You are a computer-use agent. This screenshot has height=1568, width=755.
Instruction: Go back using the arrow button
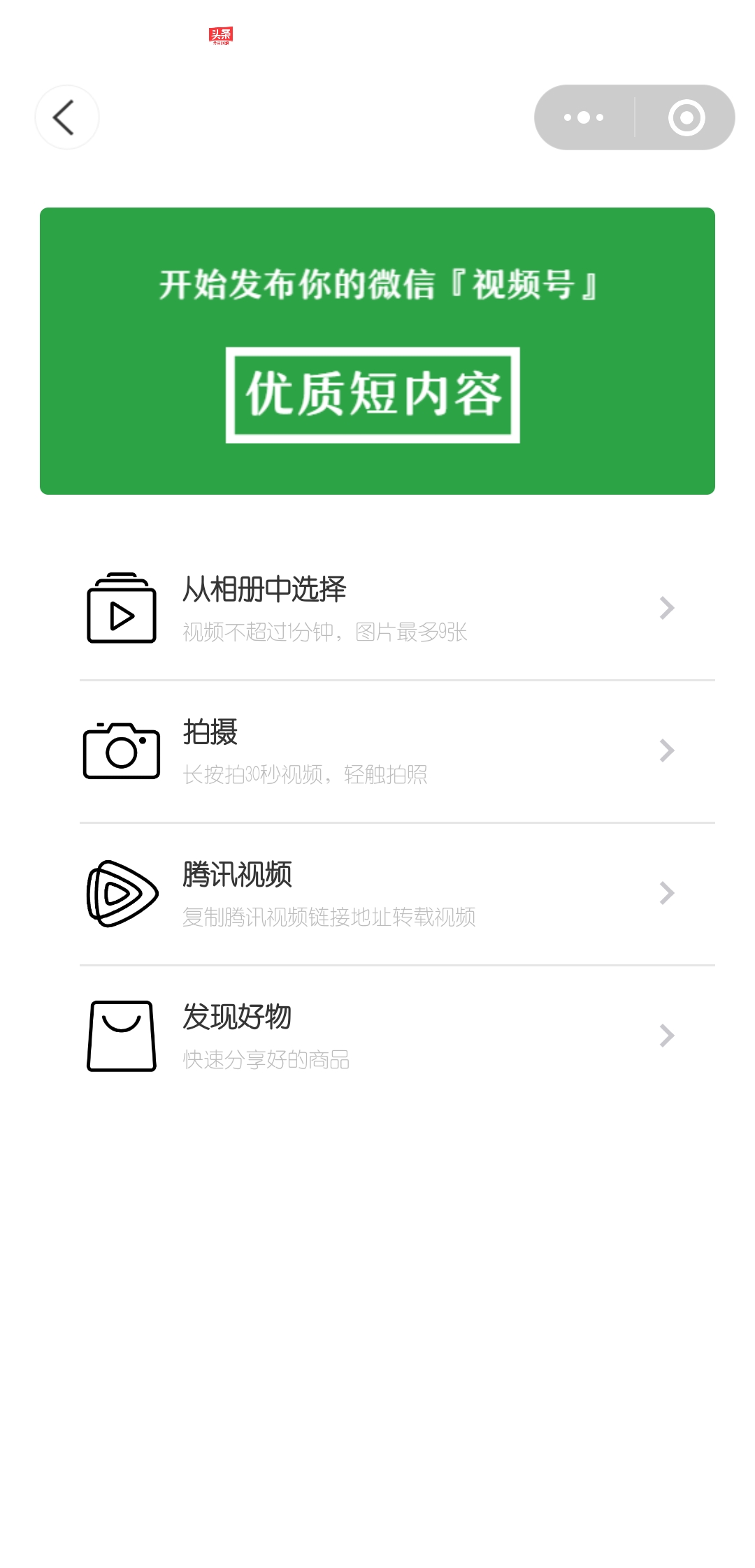tap(67, 117)
